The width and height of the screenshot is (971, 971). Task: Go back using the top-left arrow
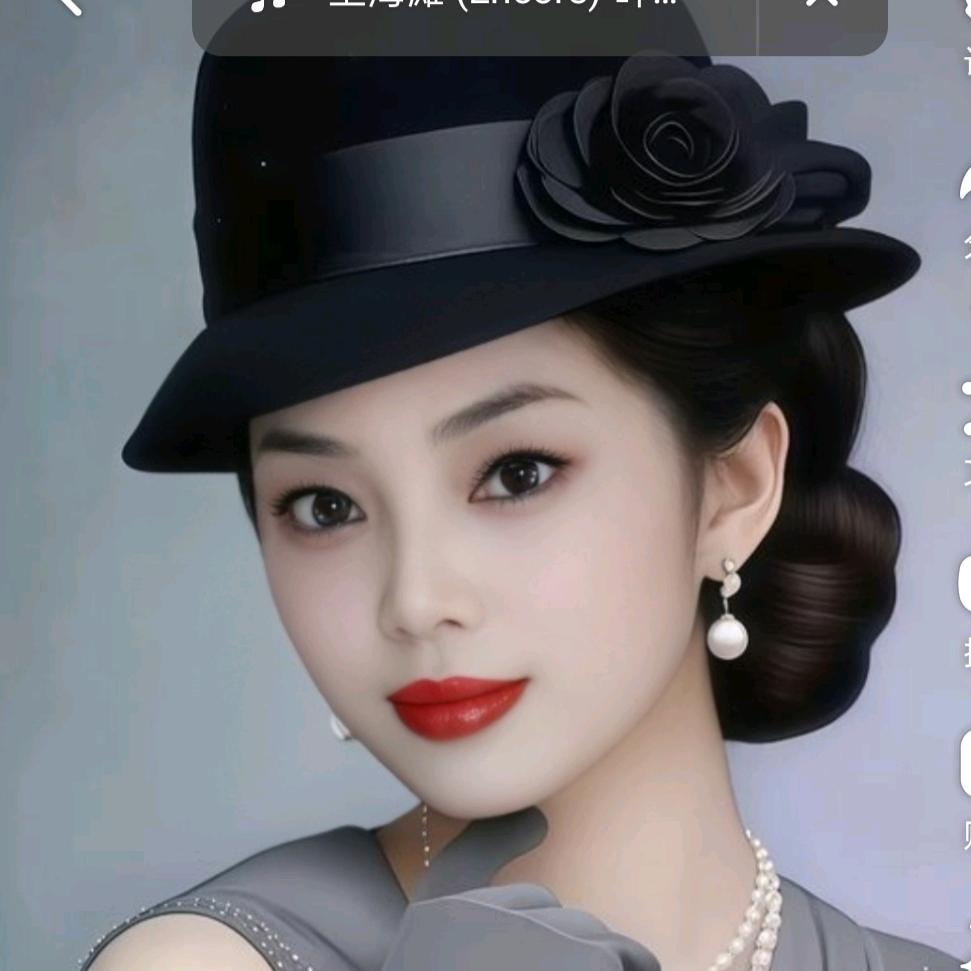[68, 5]
